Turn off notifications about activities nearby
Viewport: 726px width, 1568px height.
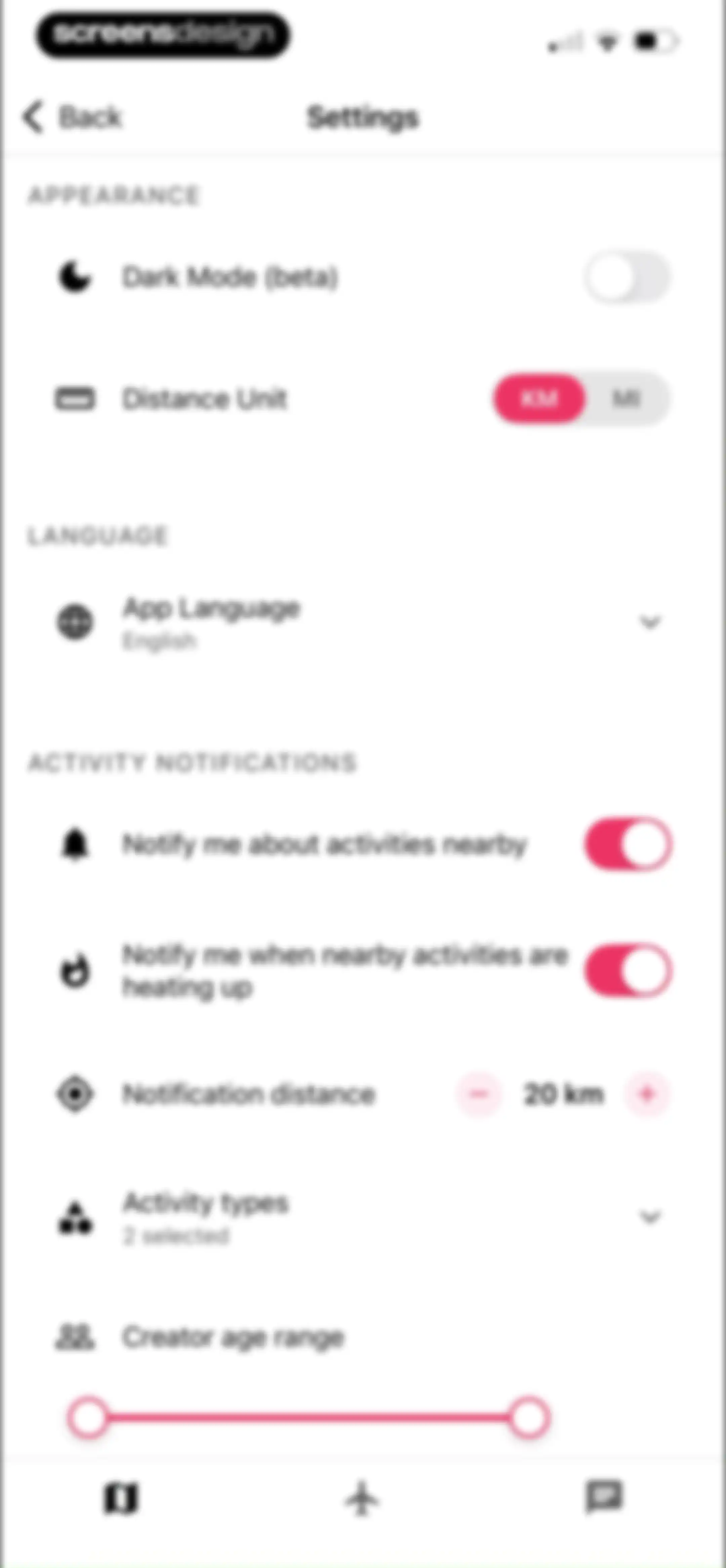click(x=628, y=844)
